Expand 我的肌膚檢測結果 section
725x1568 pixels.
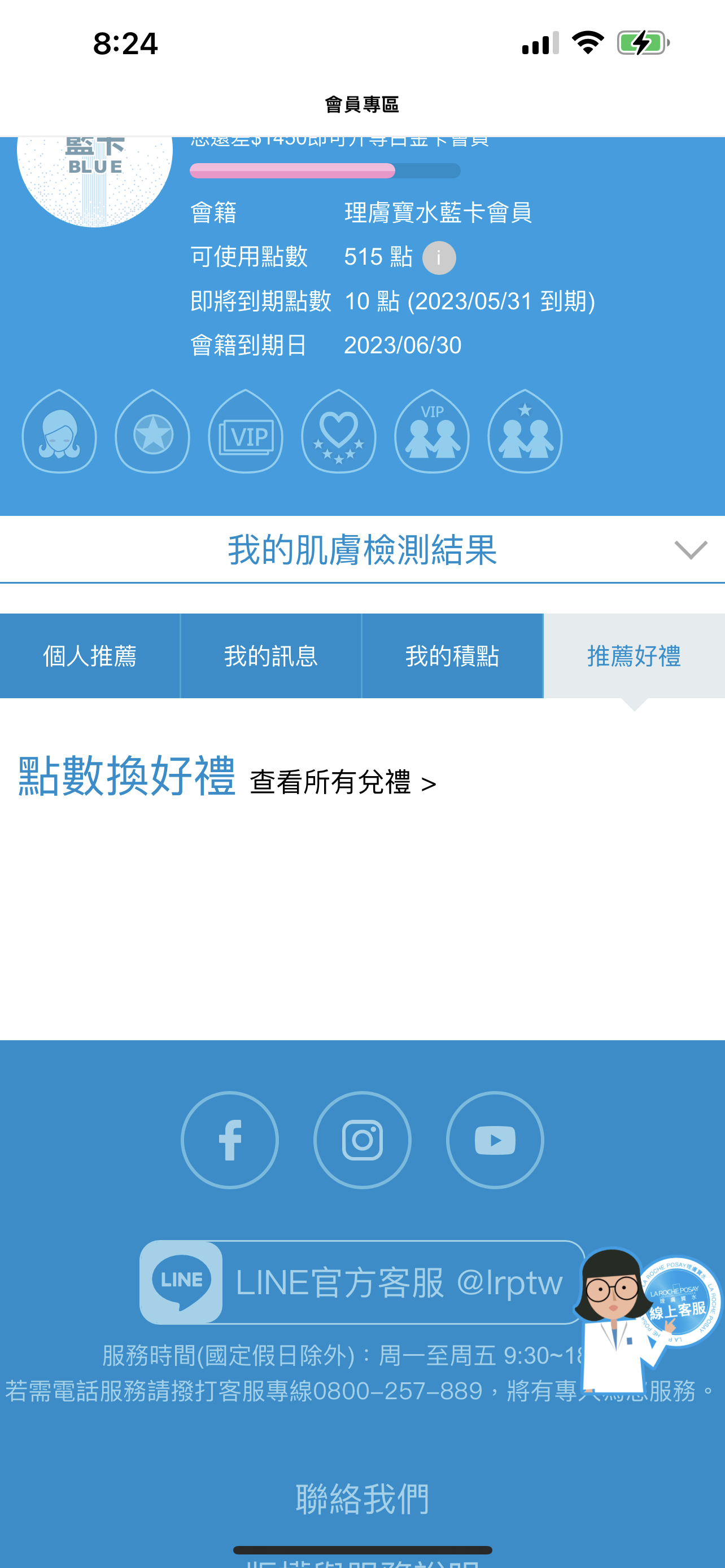362,550
